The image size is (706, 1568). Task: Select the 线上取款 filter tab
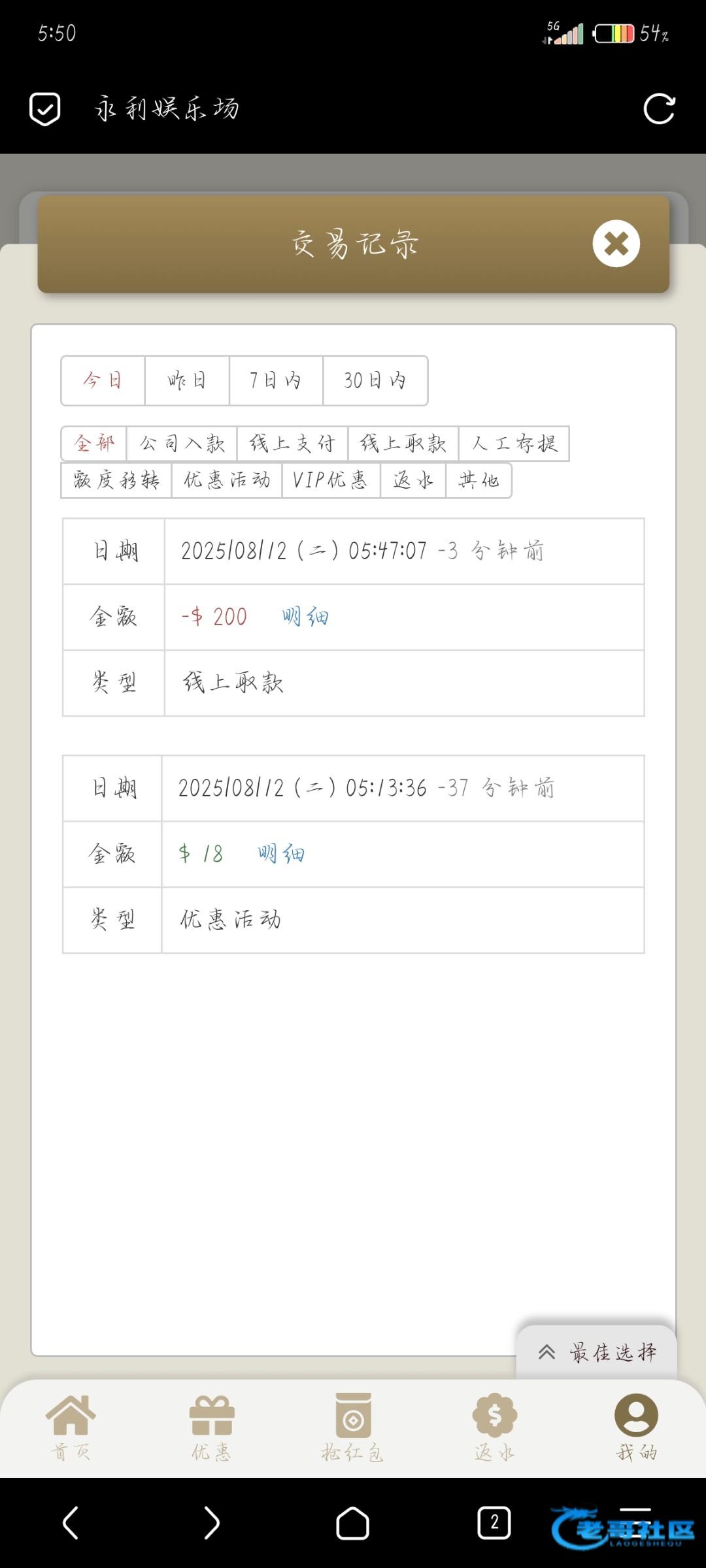[403, 444]
